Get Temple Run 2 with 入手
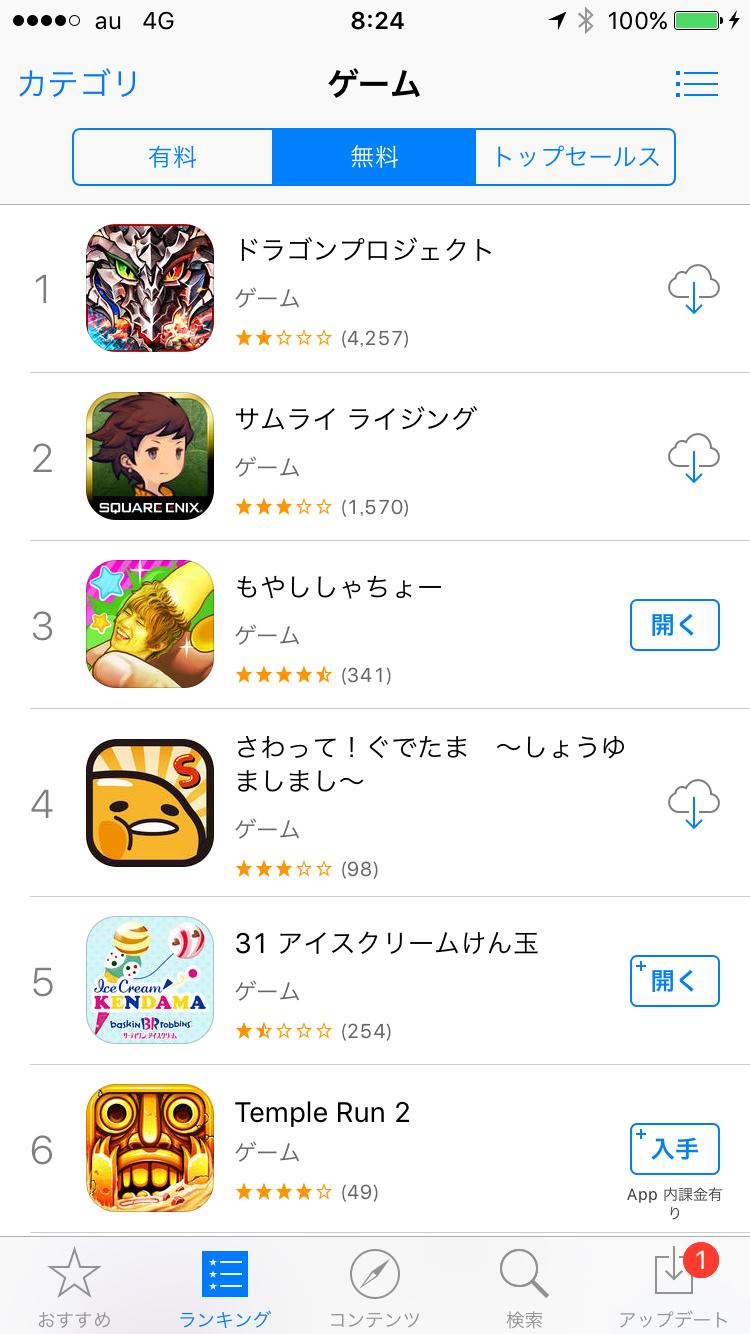The width and height of the screenshot is (750, 1334). coord(674,1149)
